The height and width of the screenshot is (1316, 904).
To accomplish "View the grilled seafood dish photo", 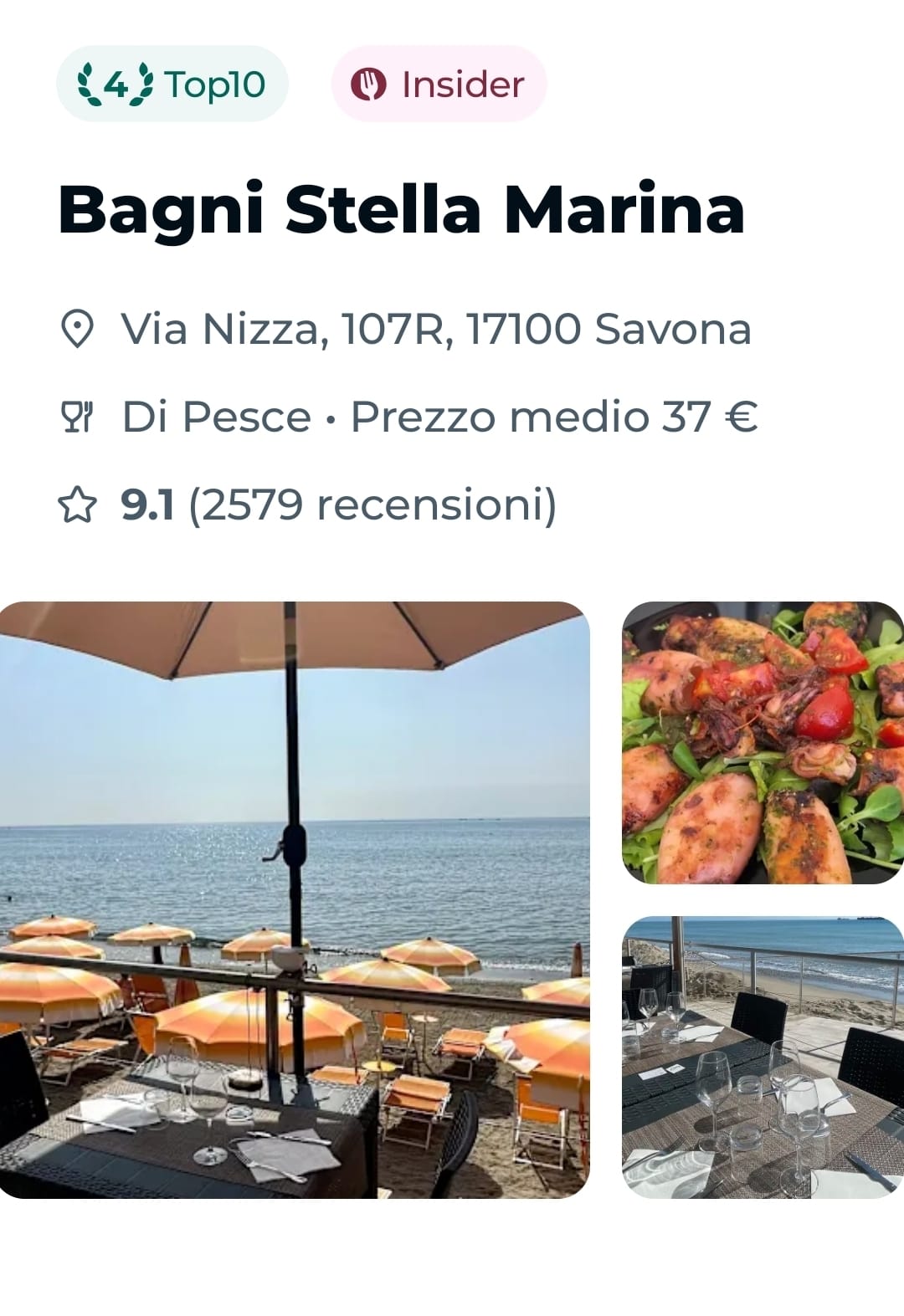I will (763, 742).
